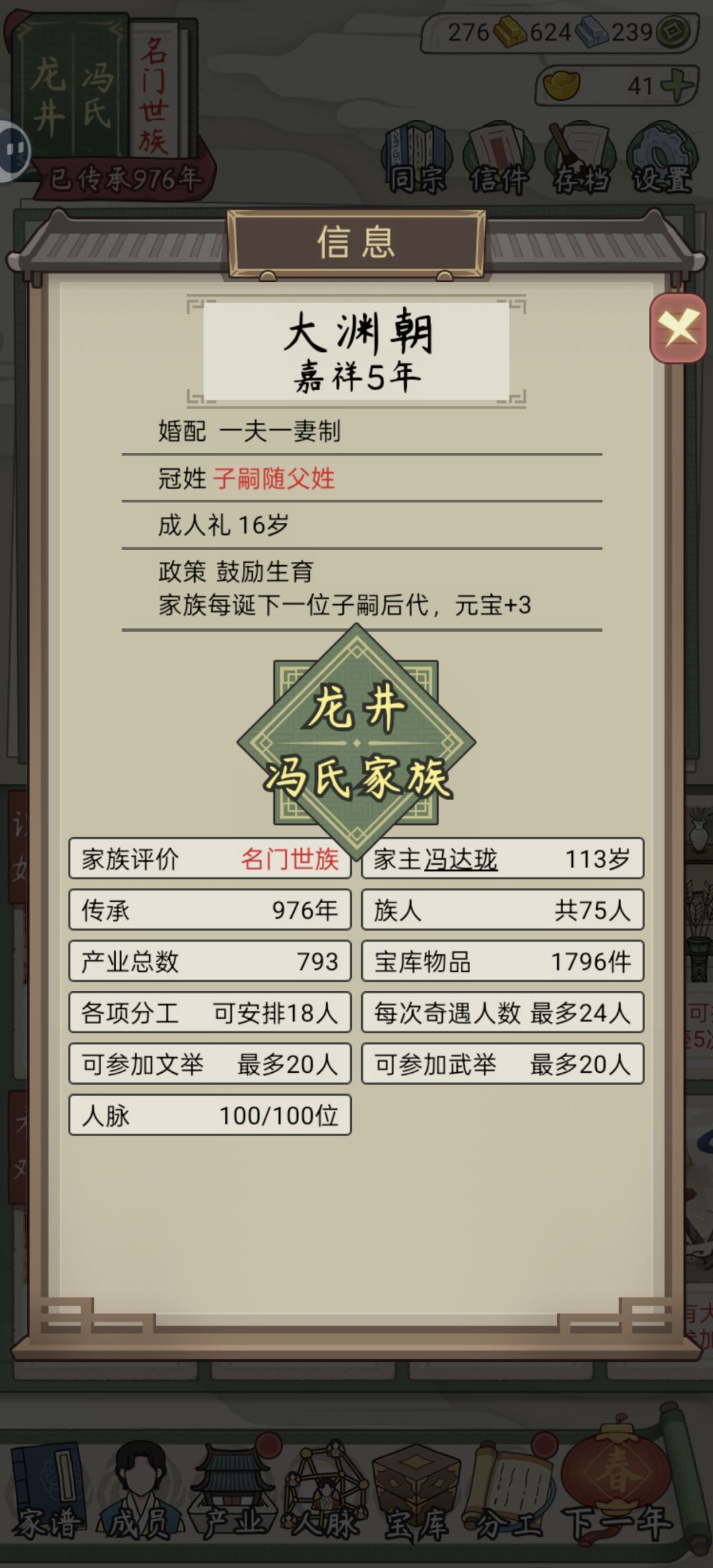713x1568 pixels.
Task: Tap the 人脉 100/100 progress field
Action: coord(210,1114)
